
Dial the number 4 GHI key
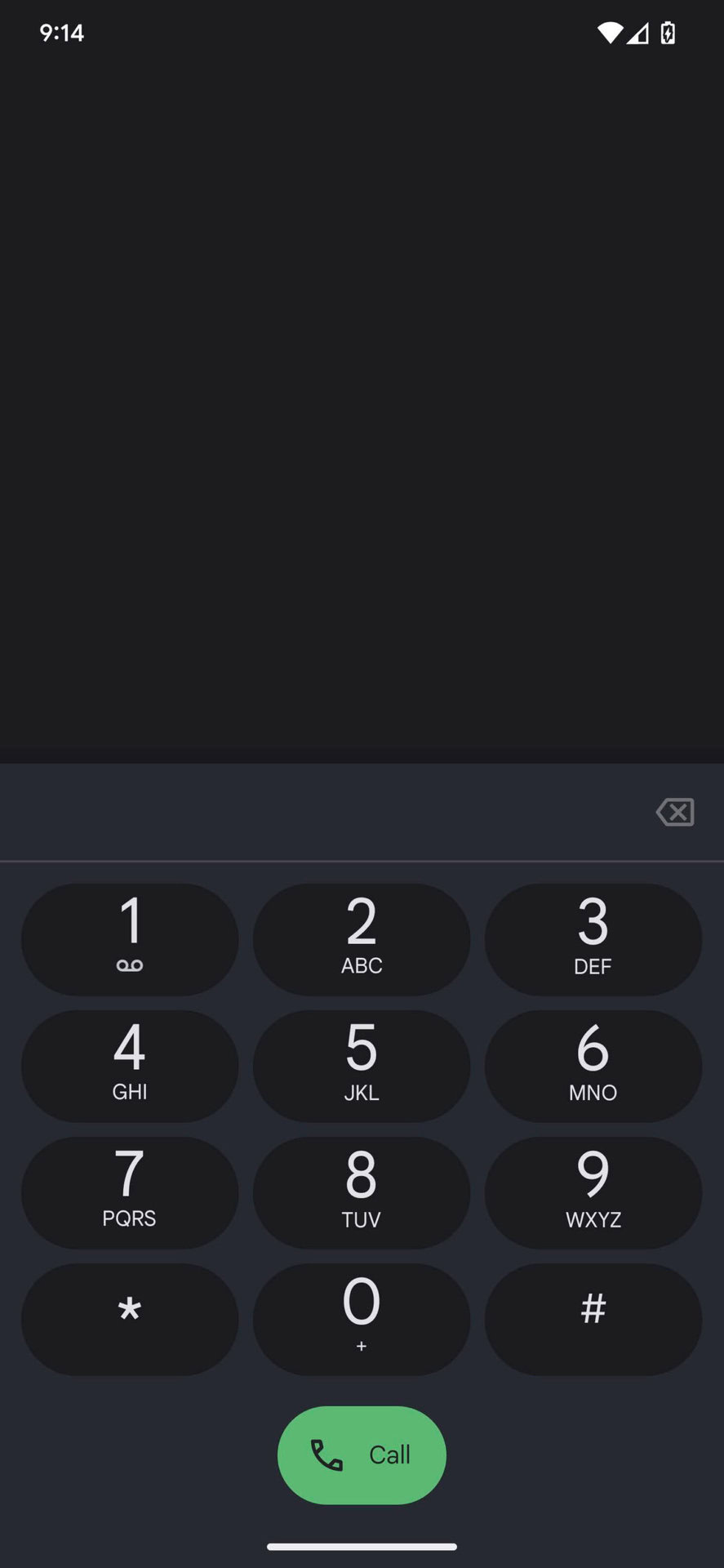130,1065
